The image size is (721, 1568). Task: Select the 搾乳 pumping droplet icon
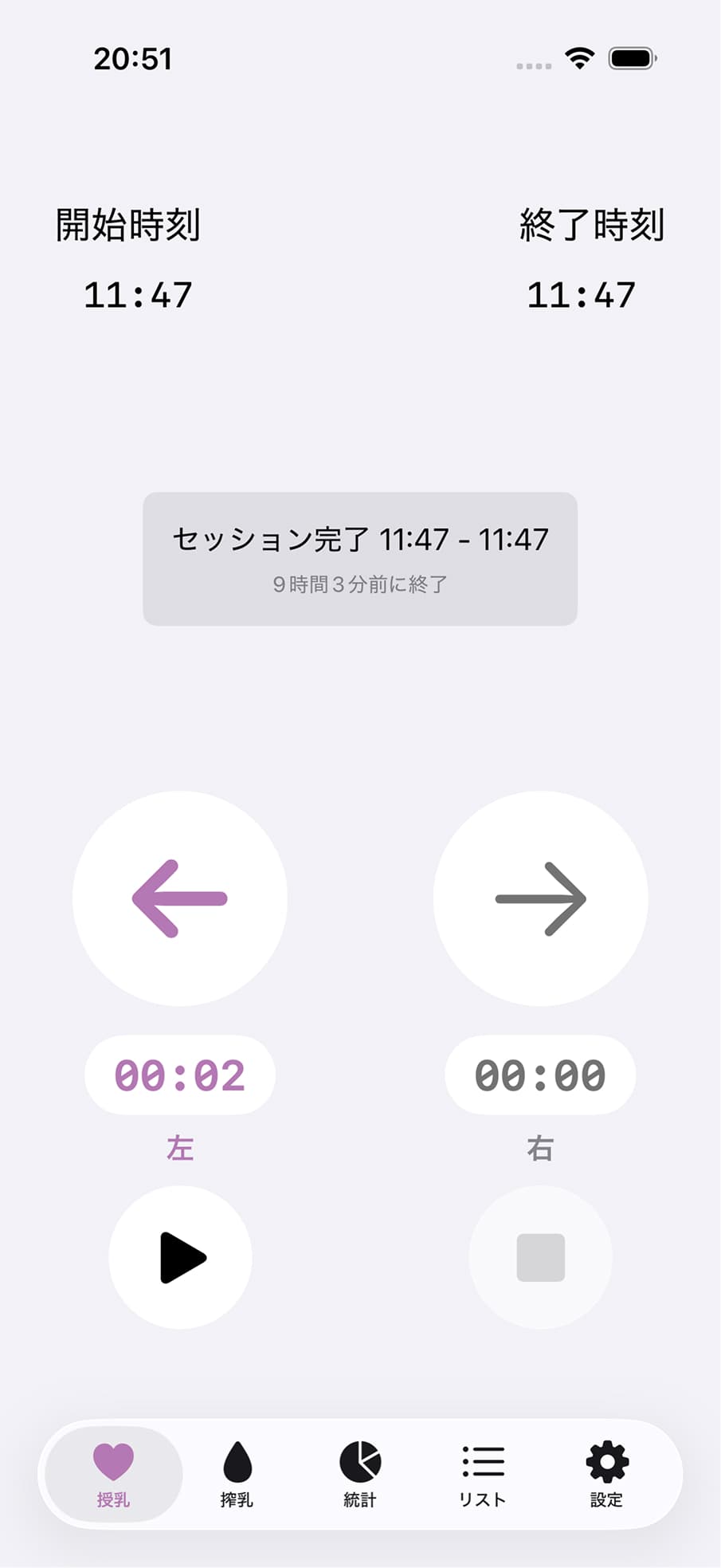(237, 1471)
